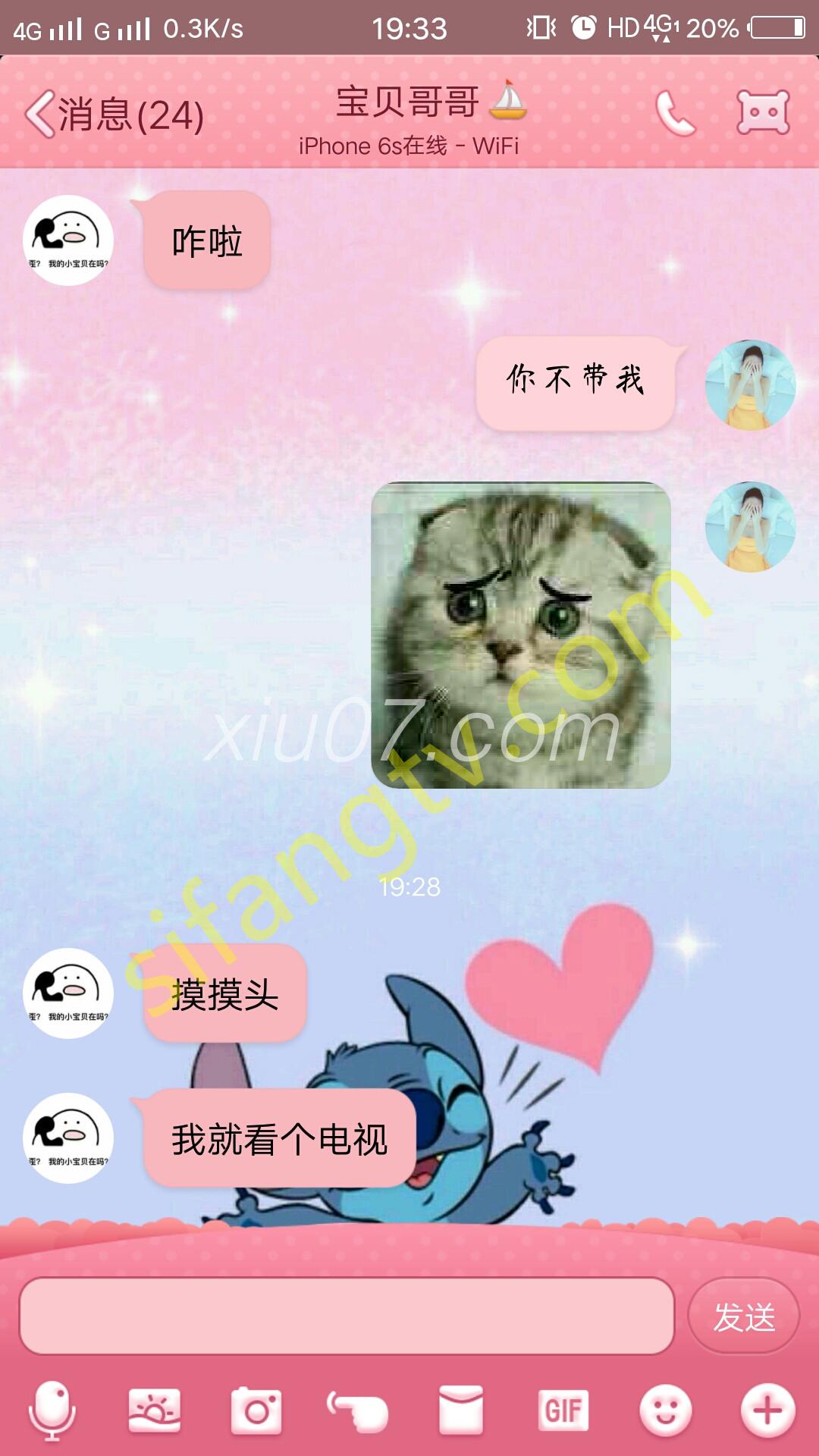This screenshot has height=1456, width=819.
Task: Open the photo gallery picker
Action: click(x=155, y=1410)
